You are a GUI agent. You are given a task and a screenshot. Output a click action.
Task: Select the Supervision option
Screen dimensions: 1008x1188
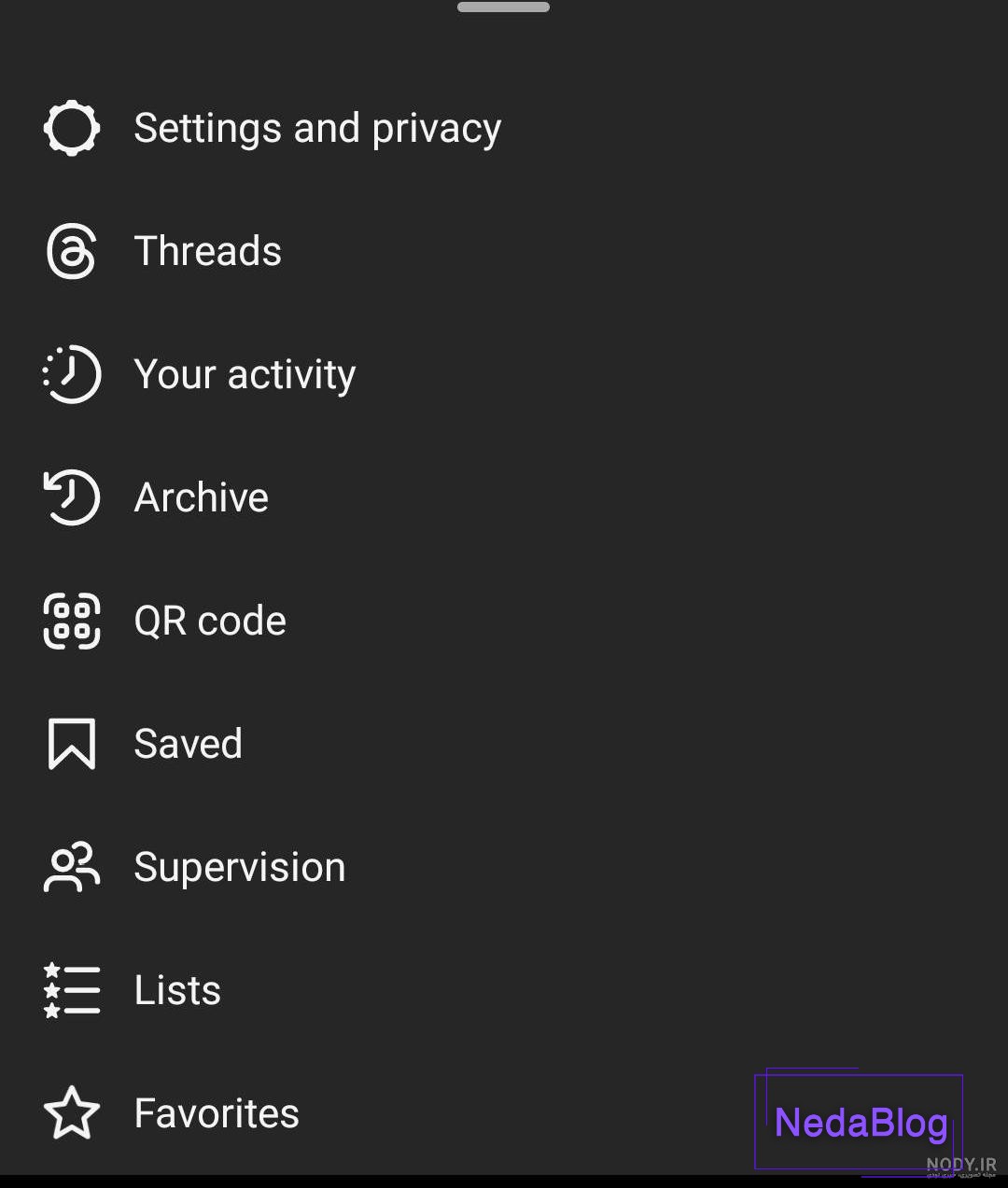tap(239, 867)
